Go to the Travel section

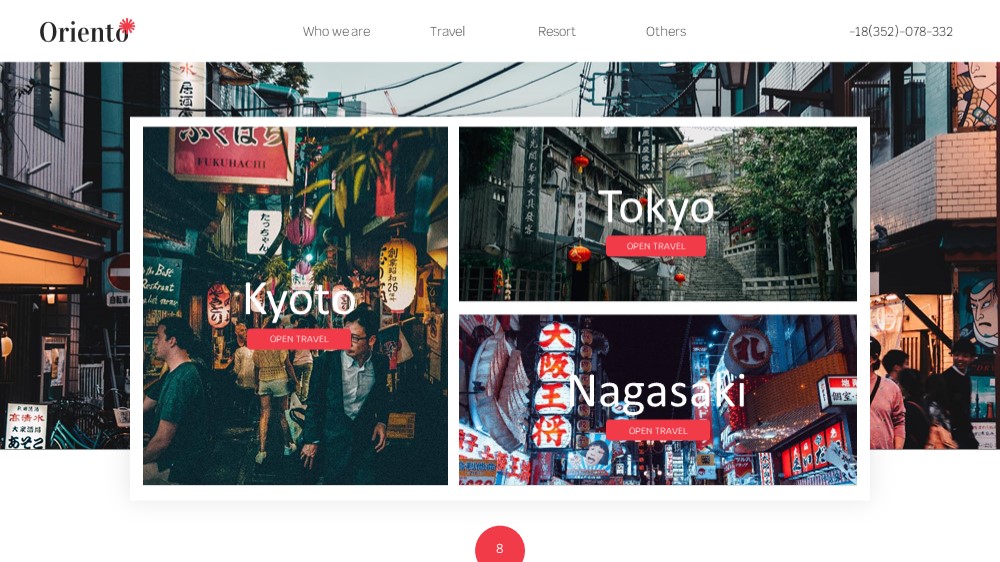[447, 32]
